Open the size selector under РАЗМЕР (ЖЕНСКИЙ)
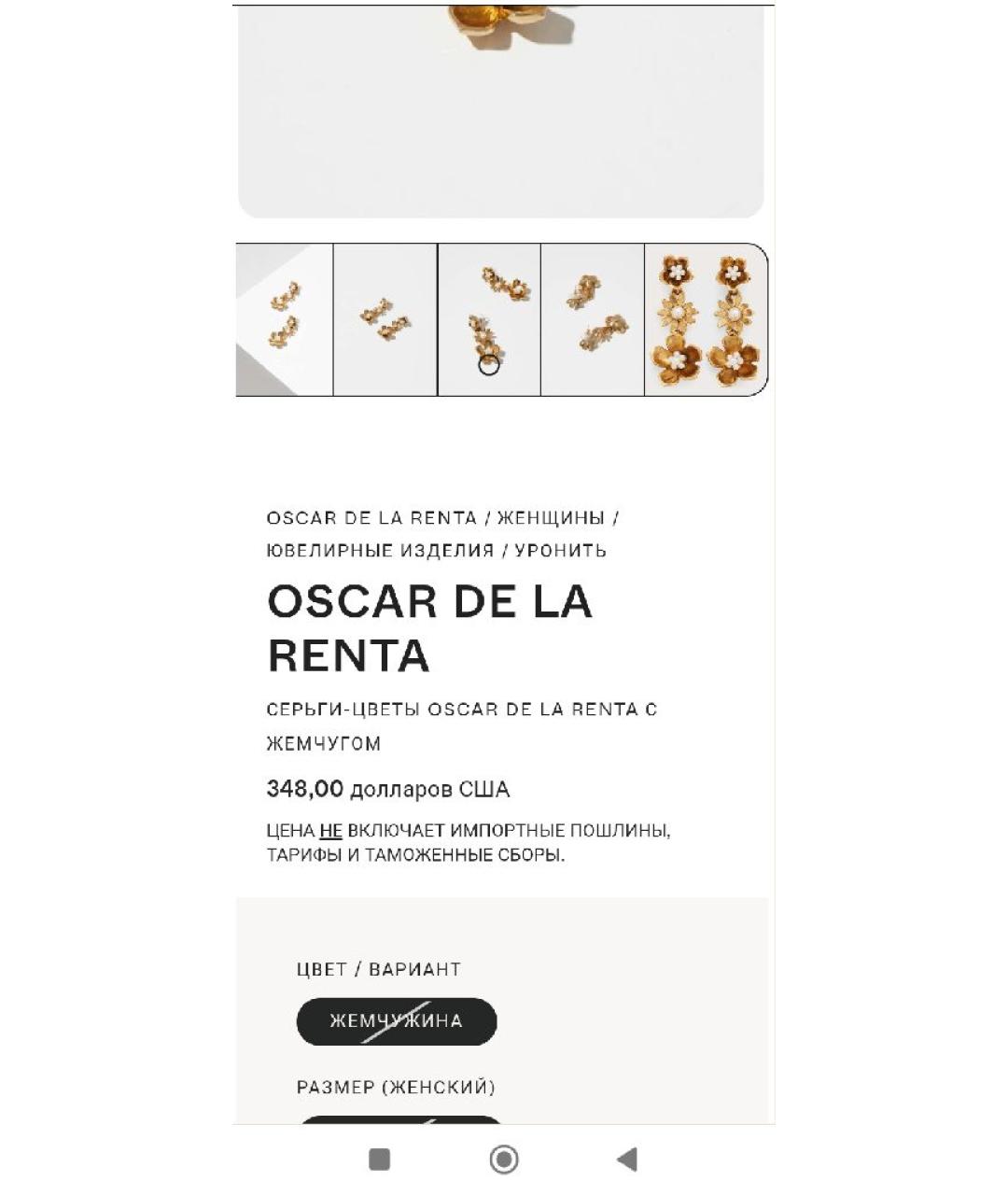Viewport: 1008px width, 1195px height. click(x=397, y=1124)
